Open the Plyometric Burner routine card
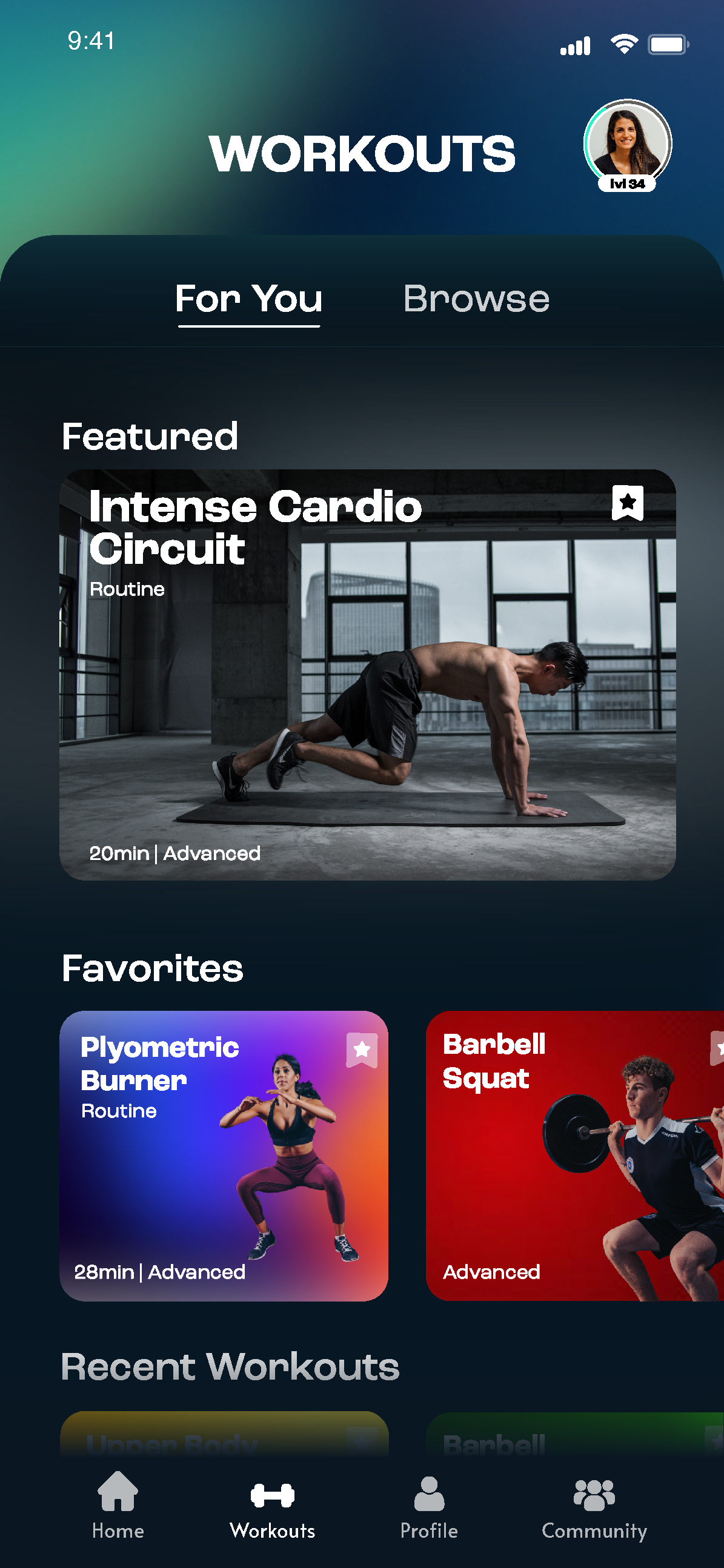Image resolution: width=724 pixels, height=1568 pixels. [224, 1156]
